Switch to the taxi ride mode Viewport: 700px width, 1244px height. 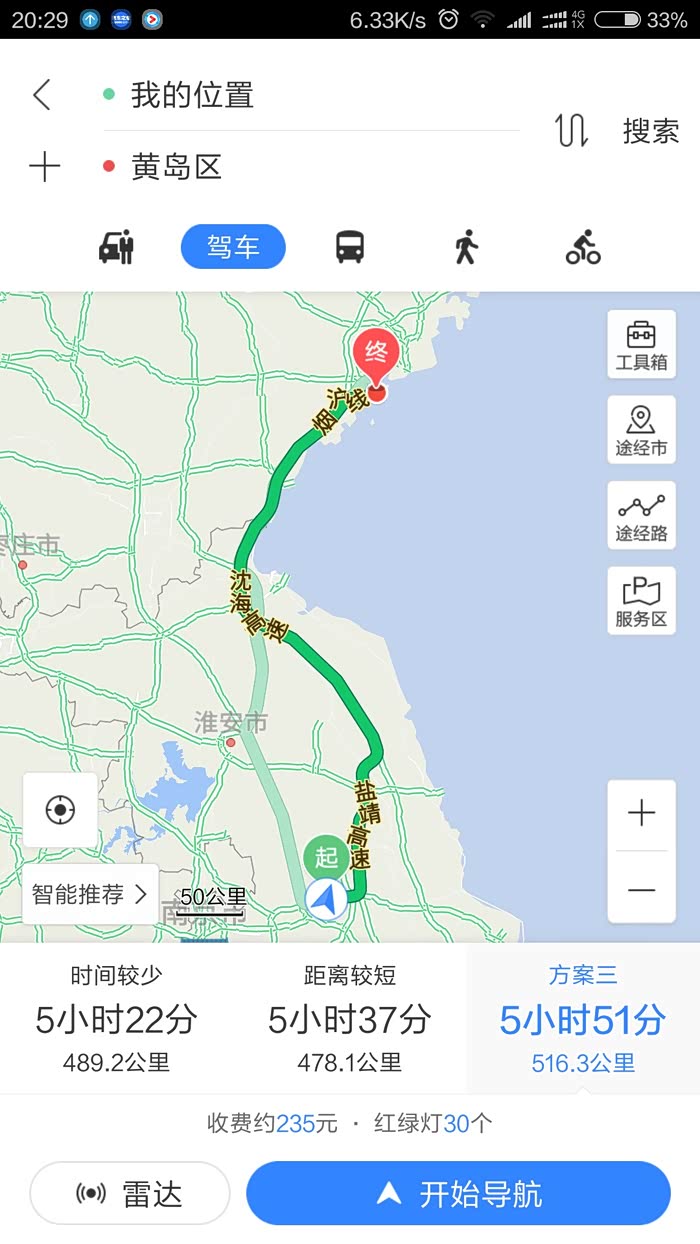coord(117,246)
